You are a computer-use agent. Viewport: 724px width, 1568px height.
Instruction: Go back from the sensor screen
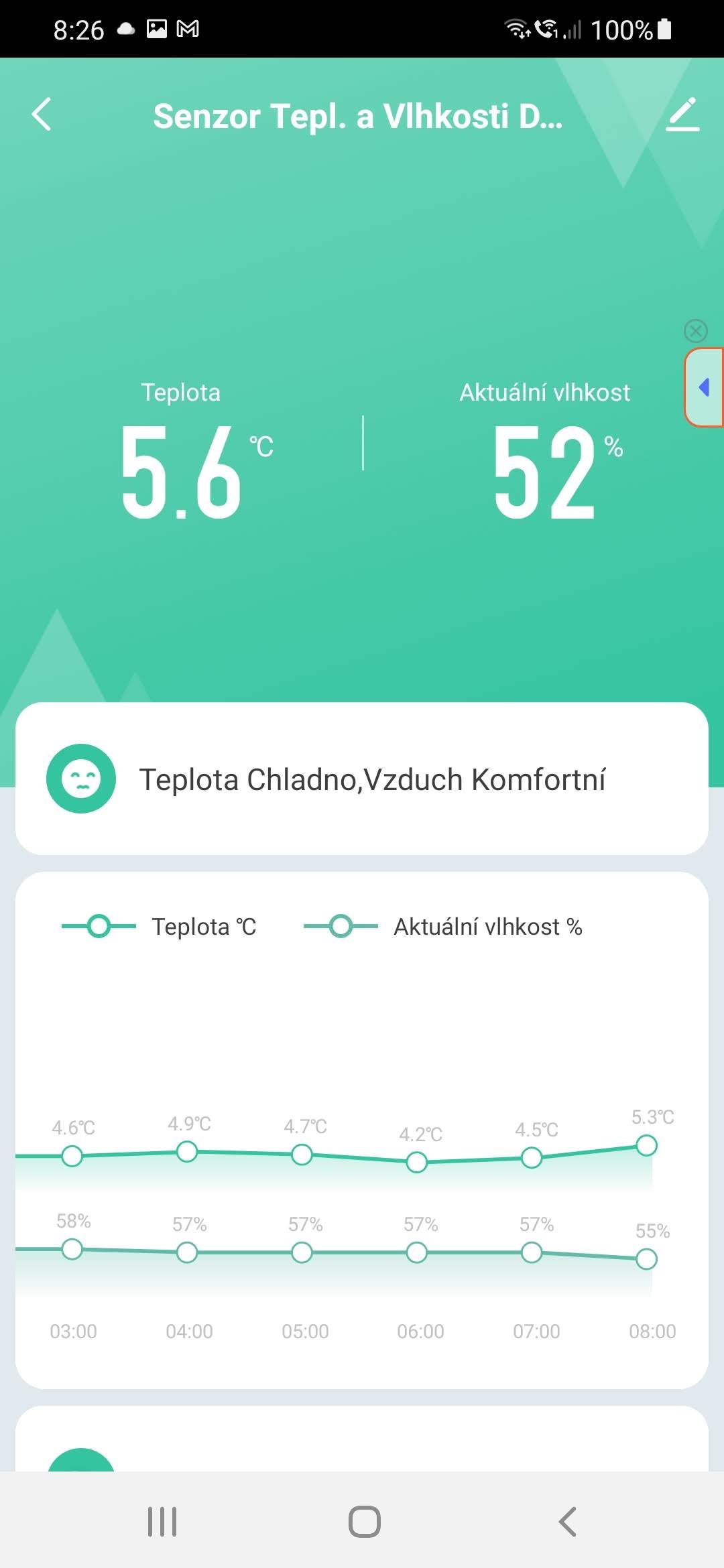point(42,115)
